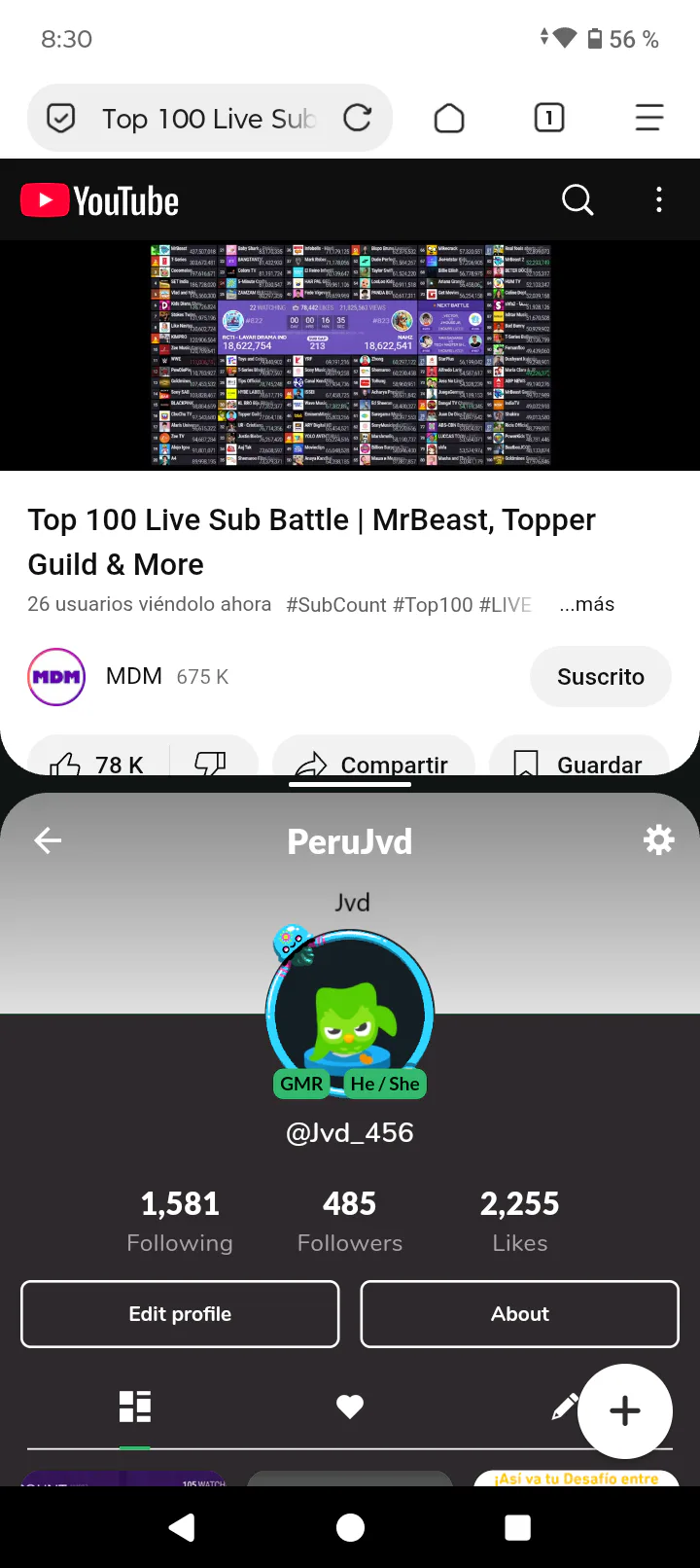Reload the page in the browser
Image resolution: width=700 pixels, height=1568 pixels.
click(x=358, y=119)
